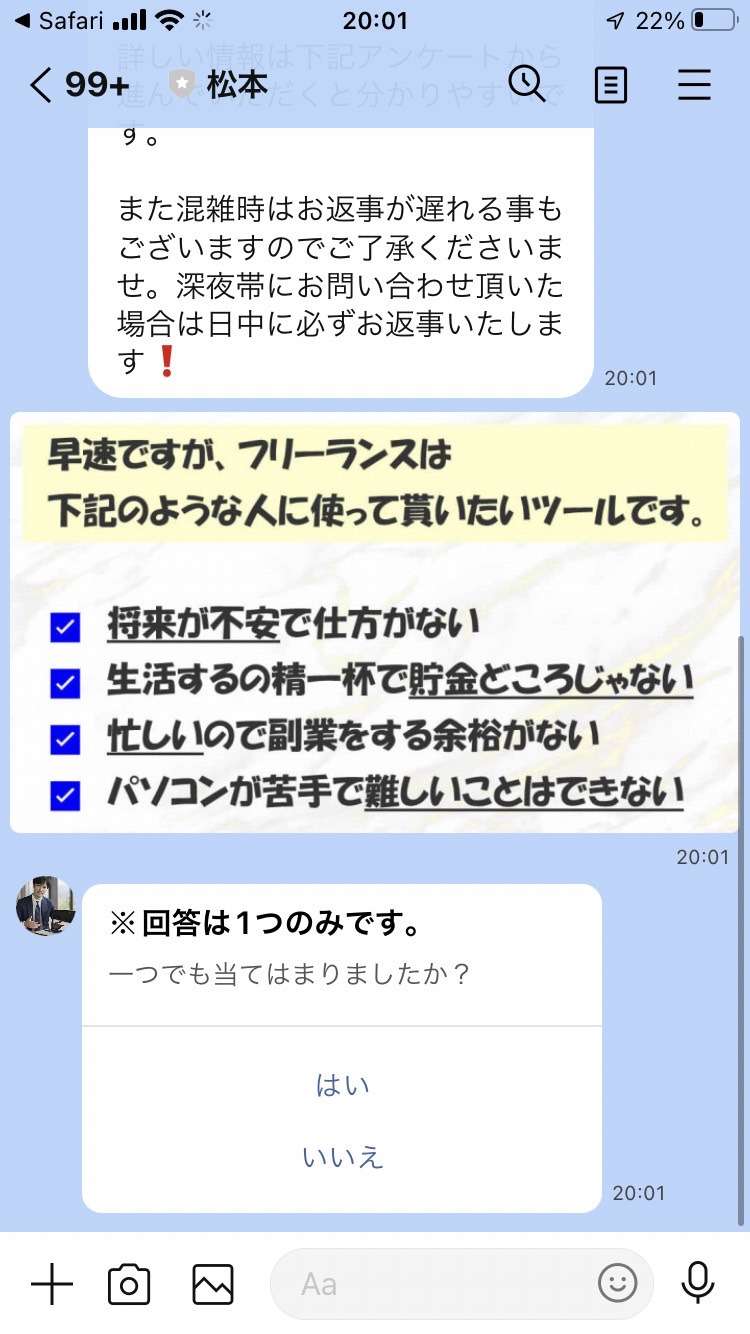Tap the Aa message input field

click(400, 1284)
